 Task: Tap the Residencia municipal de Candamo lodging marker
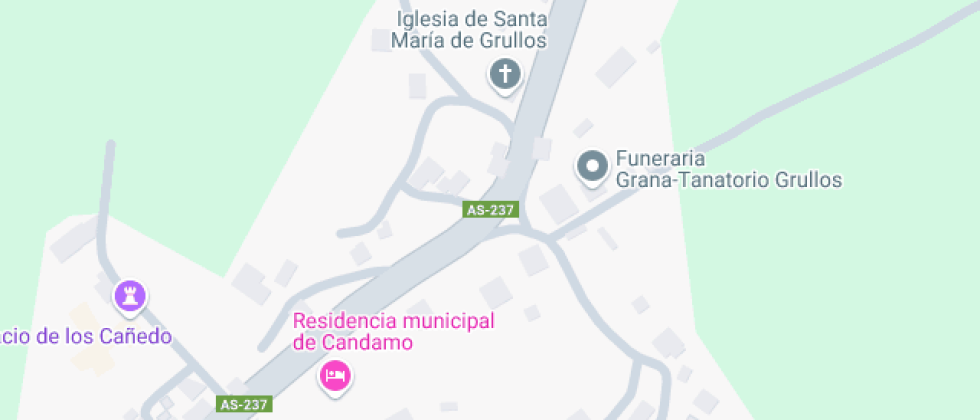pos(334,376)
